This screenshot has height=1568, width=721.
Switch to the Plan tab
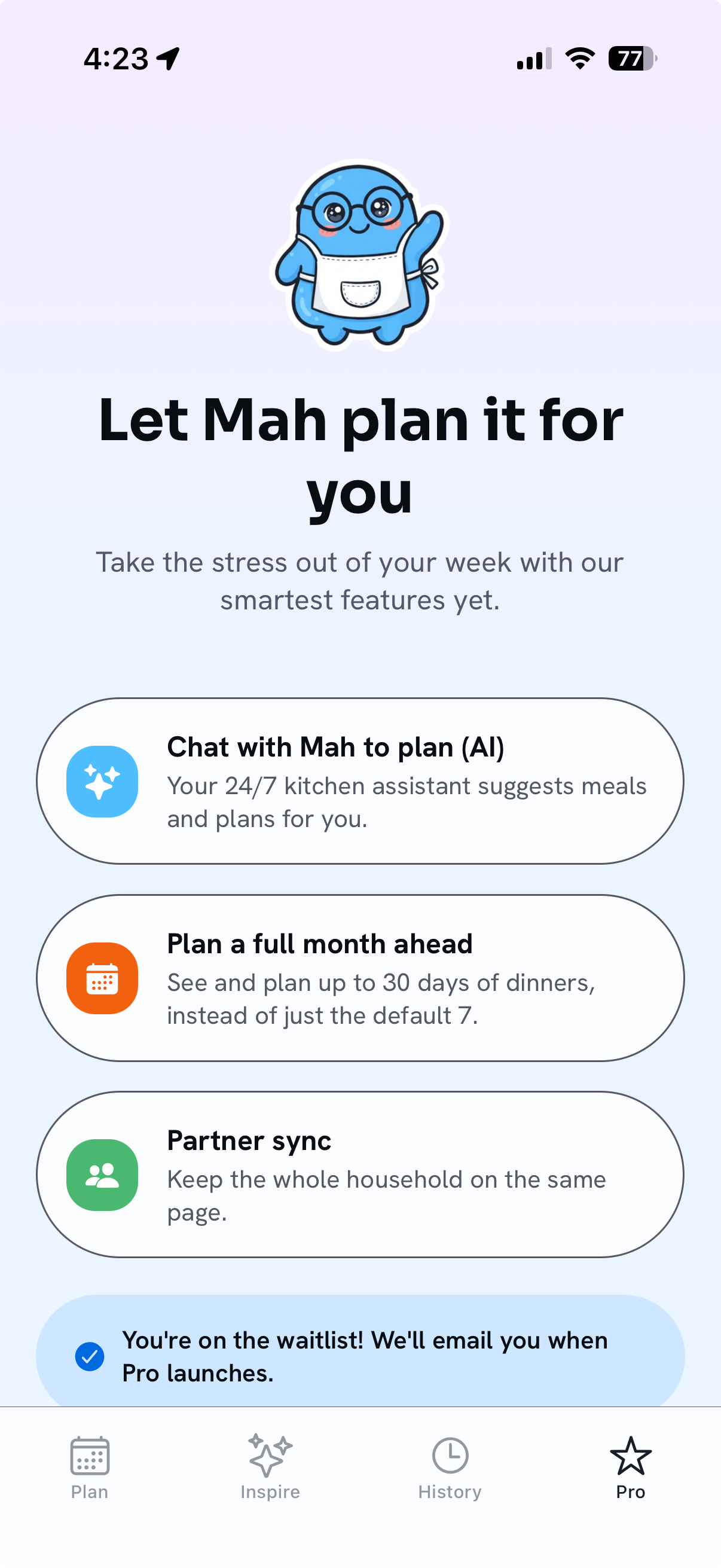point(90,1468)
